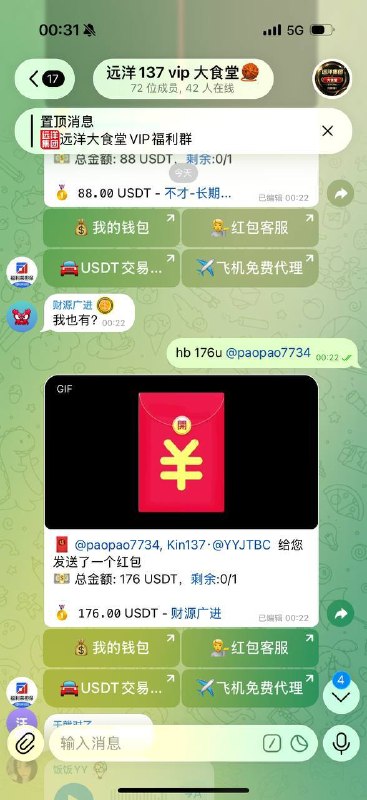
Task: Open the pinned 远洋大食堂 VIP 福利群 message
Action: click(168, 131)
